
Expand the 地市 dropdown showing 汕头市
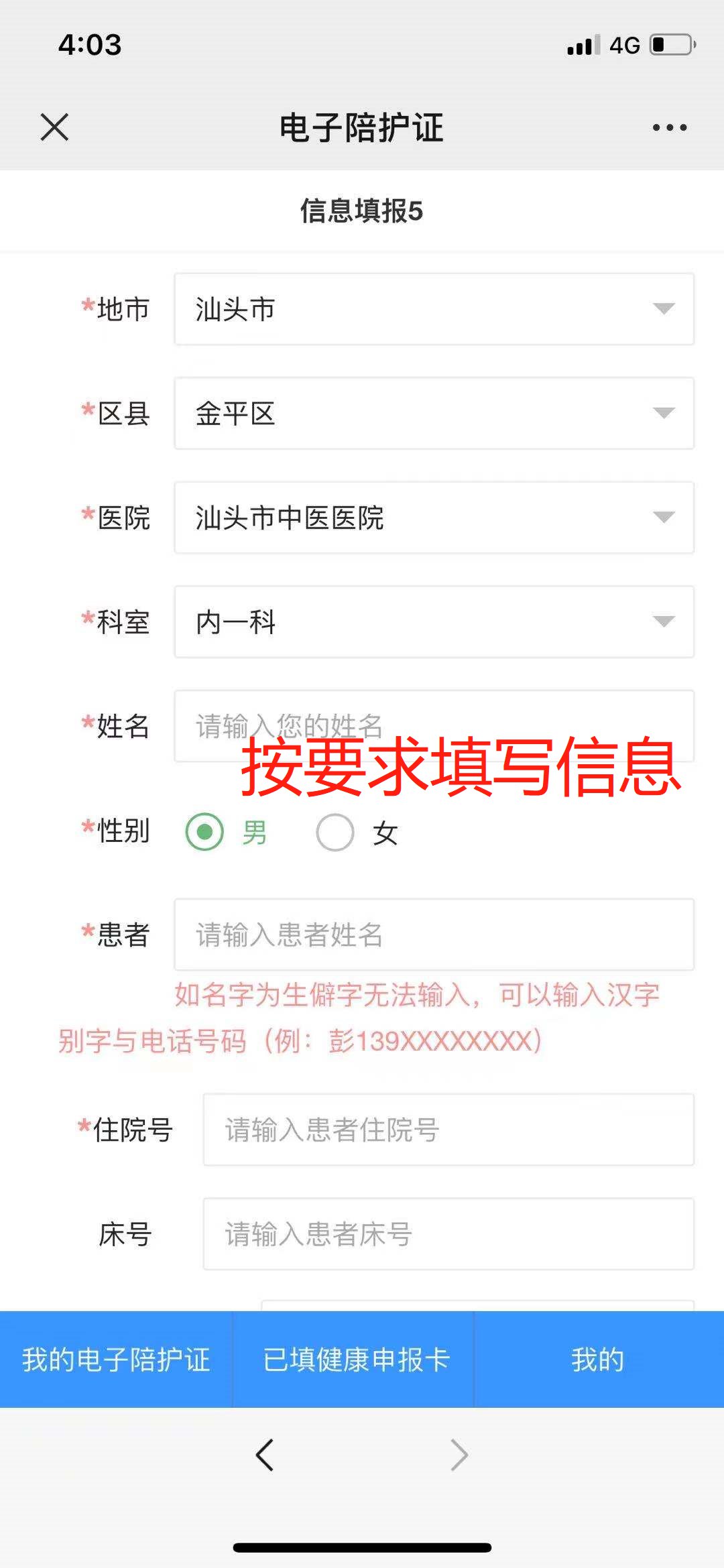(x=434, y=309)
